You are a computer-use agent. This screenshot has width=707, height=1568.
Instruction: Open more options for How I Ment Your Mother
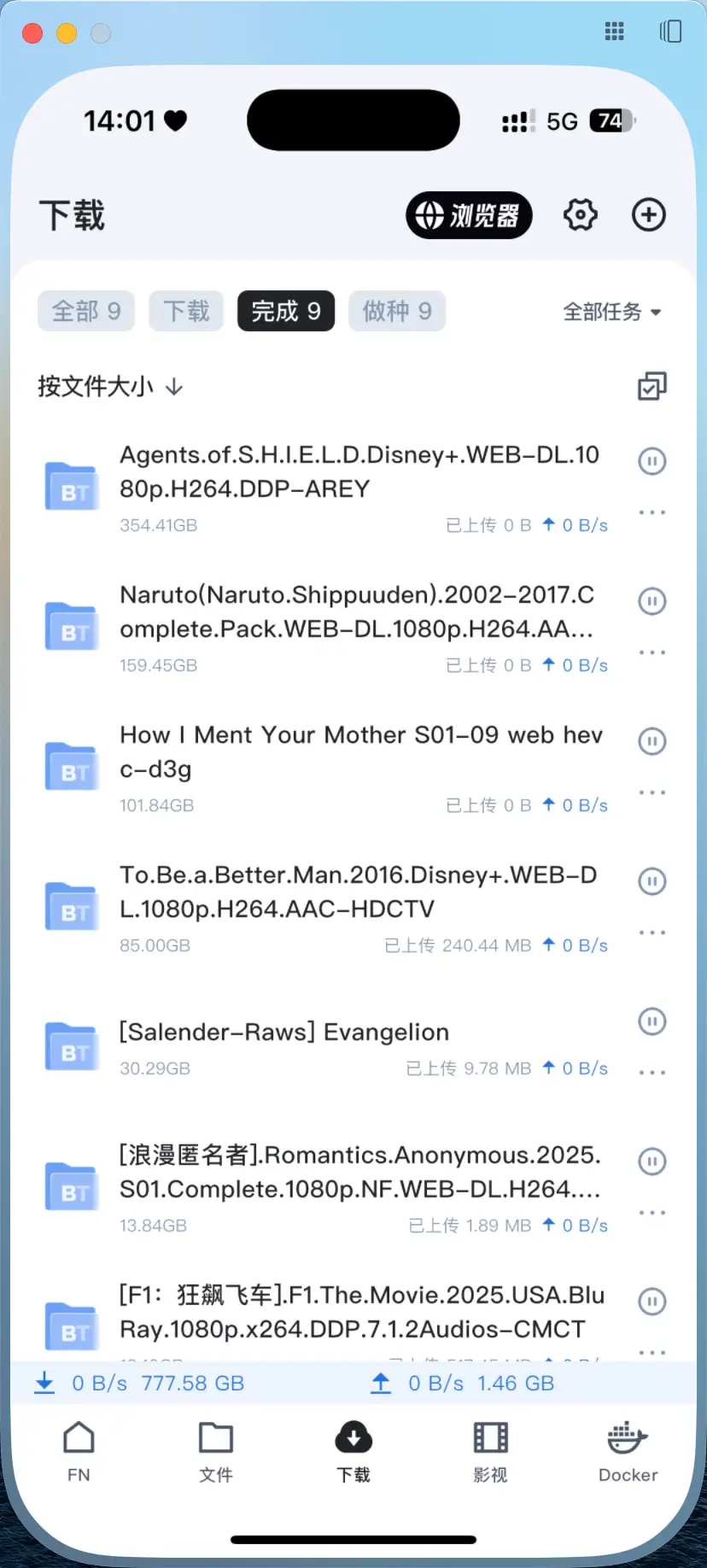pos(651,793)
